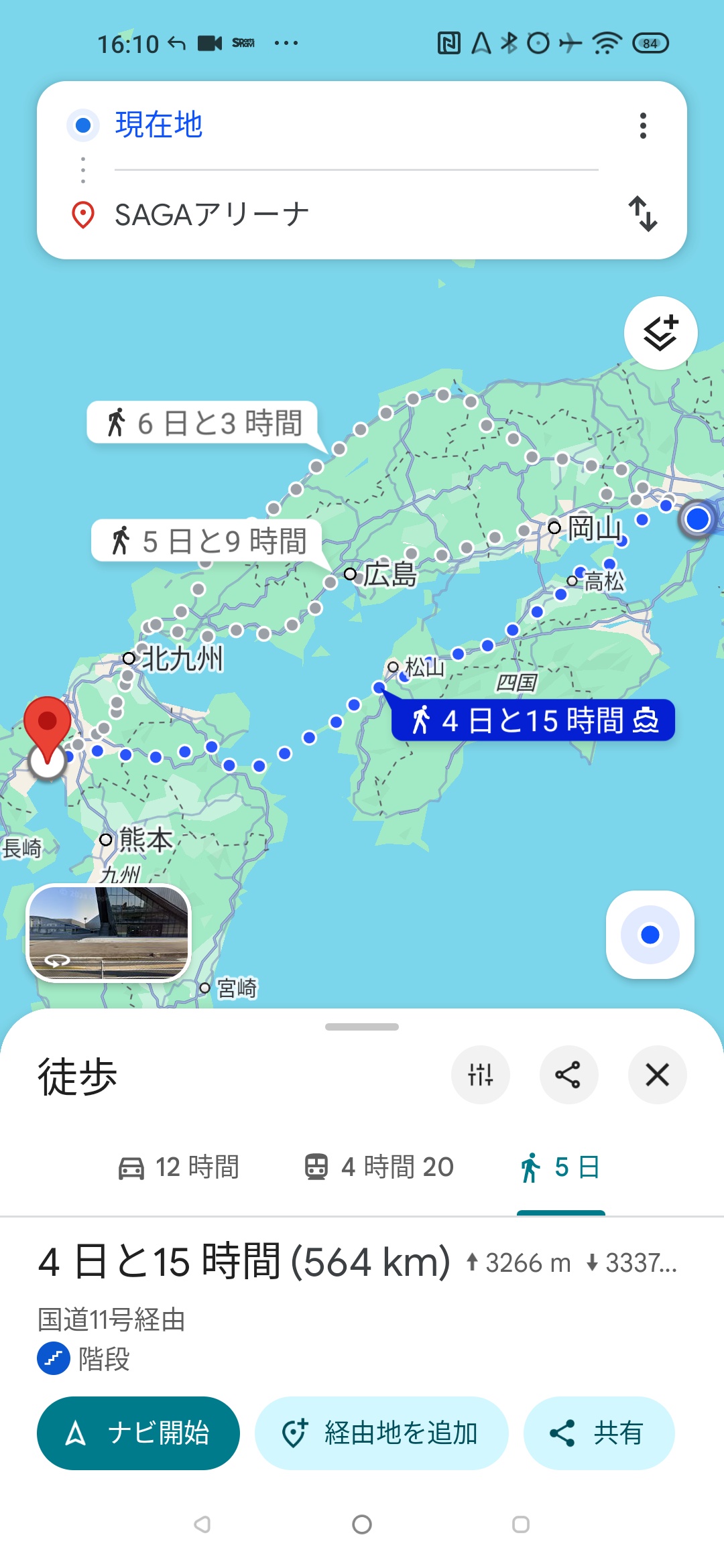
Task: Select the walking tab 5日
Action: (x=560, y=1167)
